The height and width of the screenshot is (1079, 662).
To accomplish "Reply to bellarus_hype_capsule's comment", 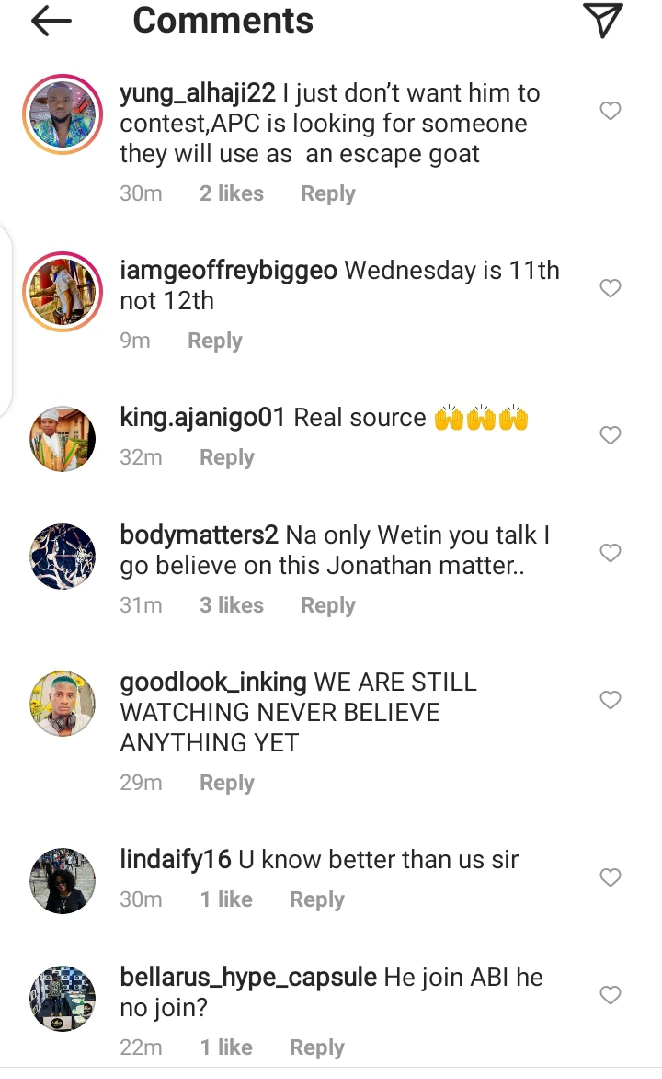I will tap(317, 1048).
